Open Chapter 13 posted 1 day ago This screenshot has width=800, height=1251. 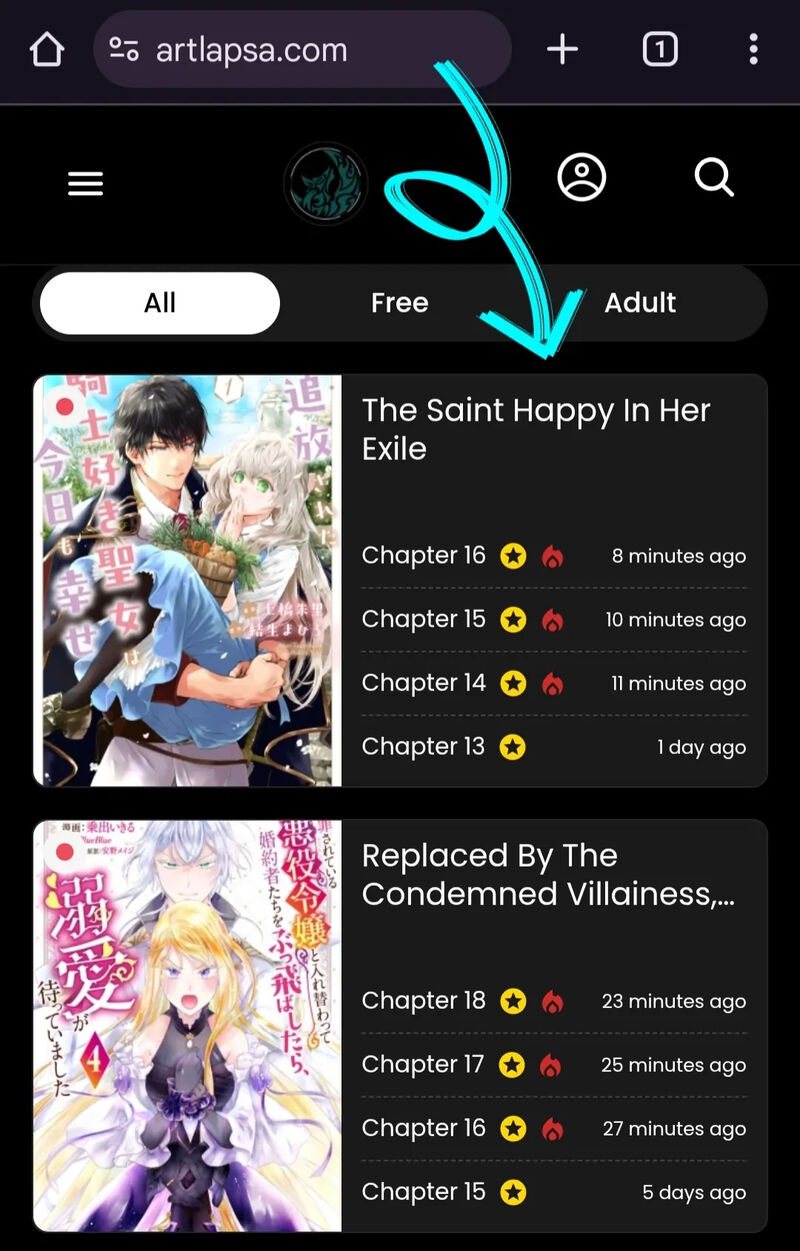click(424, 747)
